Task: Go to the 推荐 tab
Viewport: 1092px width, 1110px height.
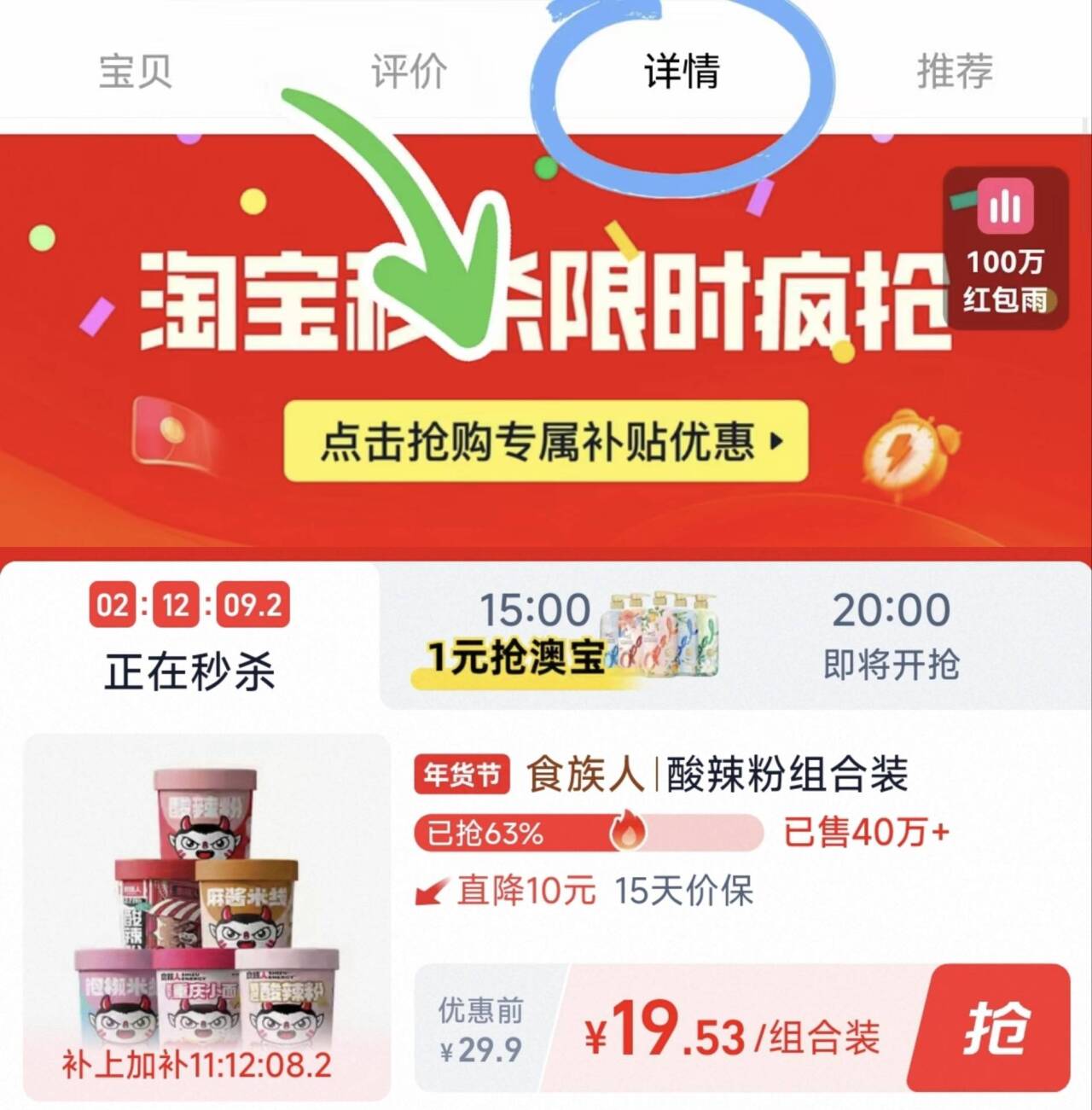Action: point(955,71)
